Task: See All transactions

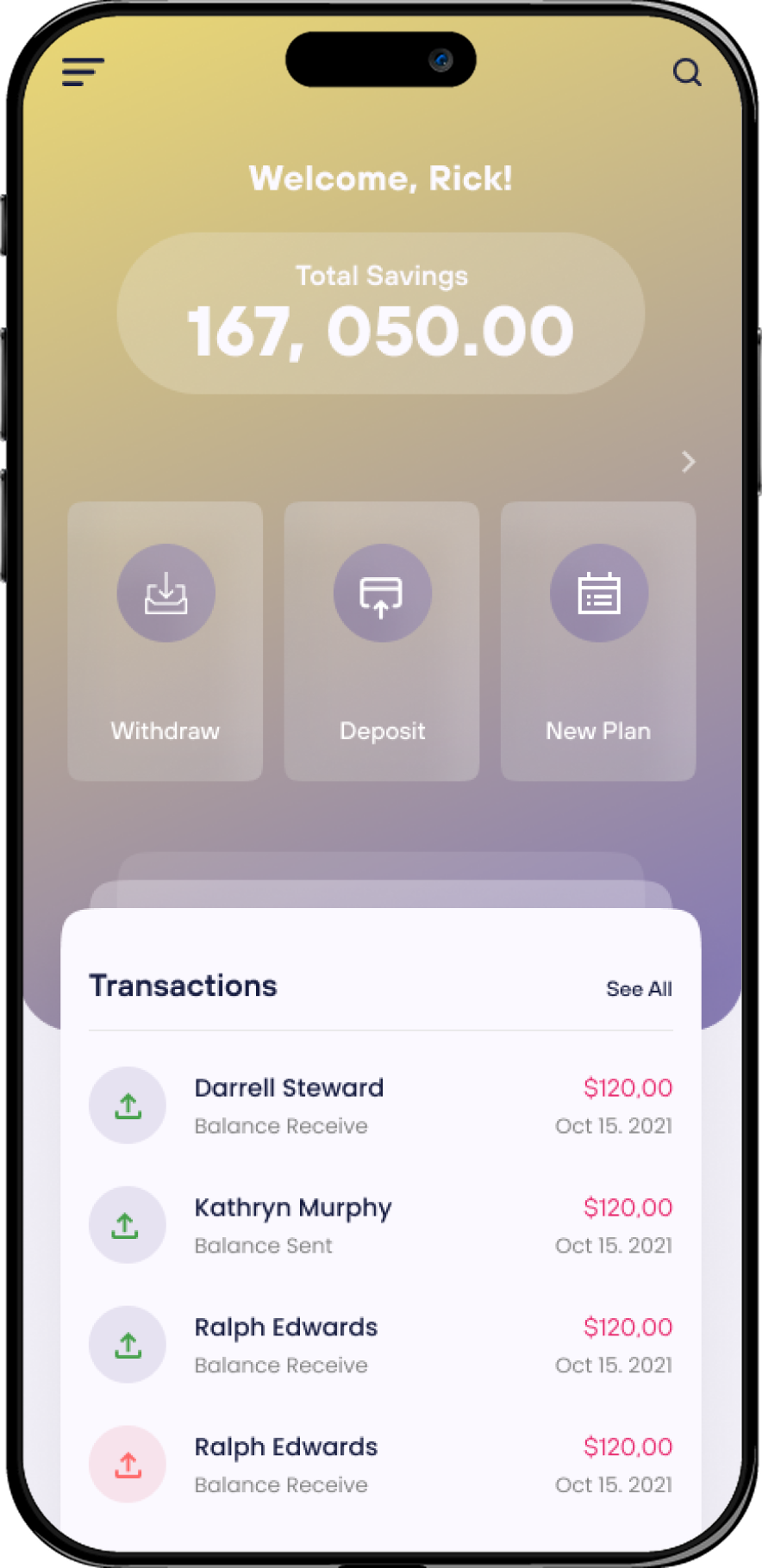Action: [x=639, y=988]
